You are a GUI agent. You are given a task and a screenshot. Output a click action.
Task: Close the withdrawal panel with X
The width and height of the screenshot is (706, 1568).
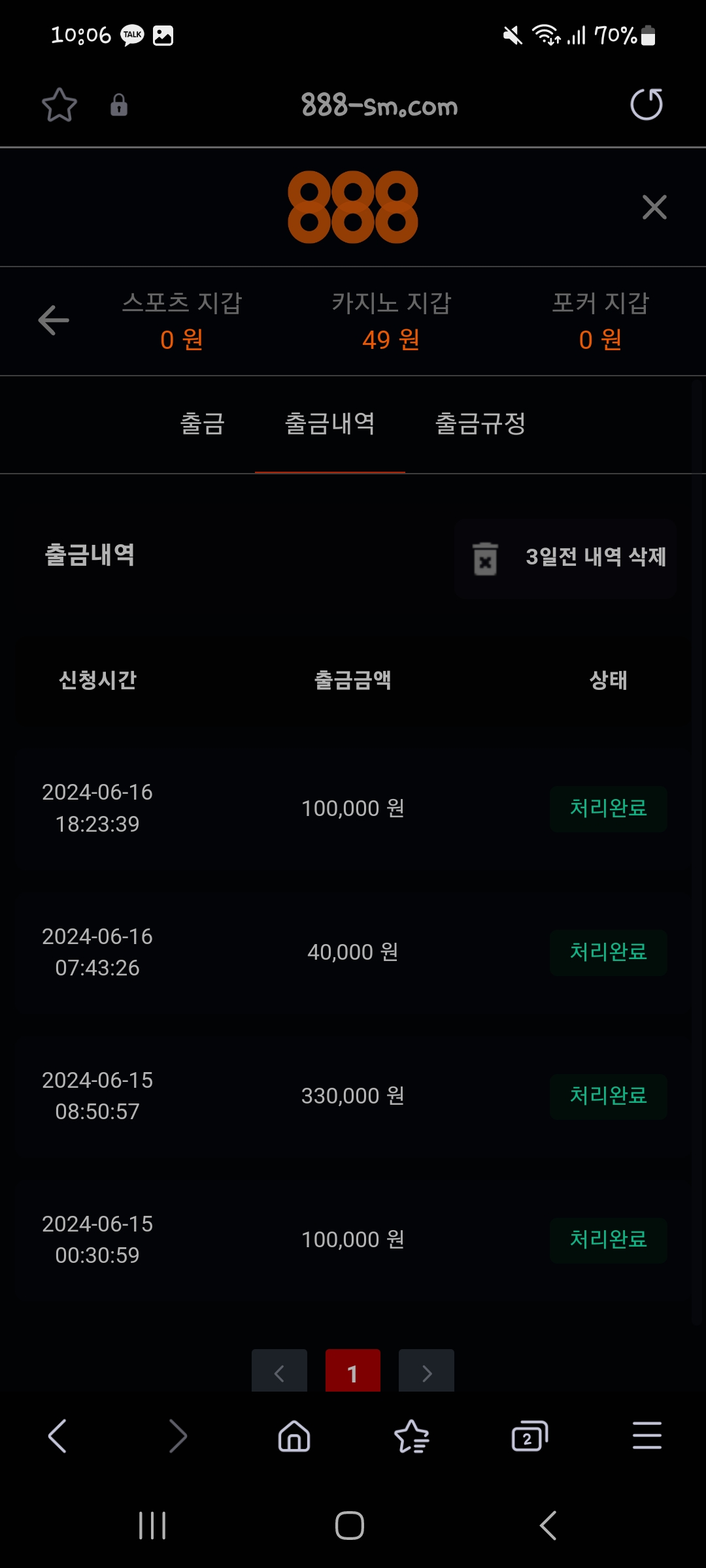[x=654, y=207]
